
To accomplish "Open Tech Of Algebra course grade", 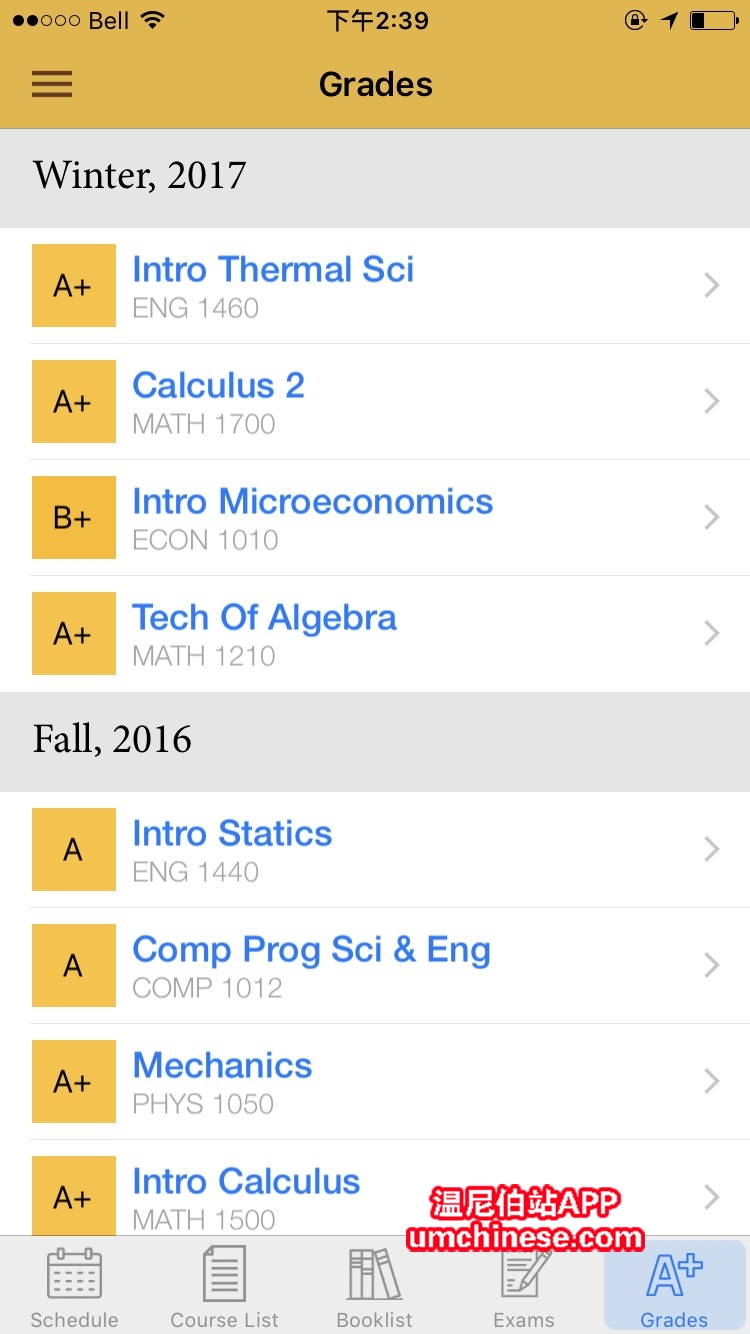I will click(375, 634).
